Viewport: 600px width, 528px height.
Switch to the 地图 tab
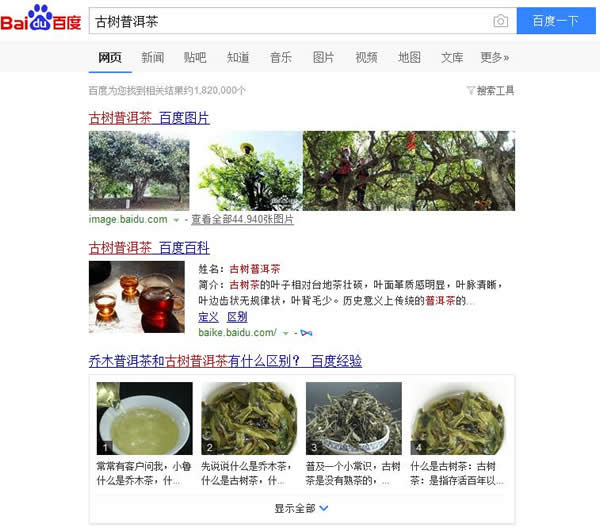click(410, 58)
